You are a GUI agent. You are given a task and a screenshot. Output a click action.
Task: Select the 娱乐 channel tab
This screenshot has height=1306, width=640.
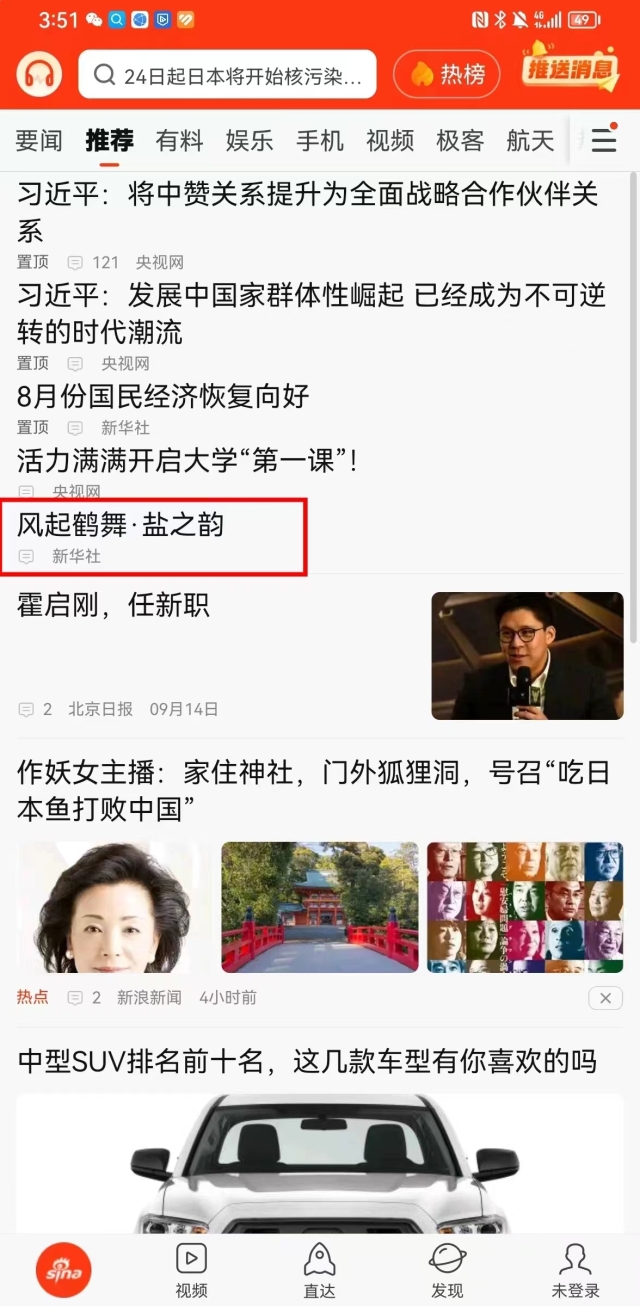tap(250, 141)
